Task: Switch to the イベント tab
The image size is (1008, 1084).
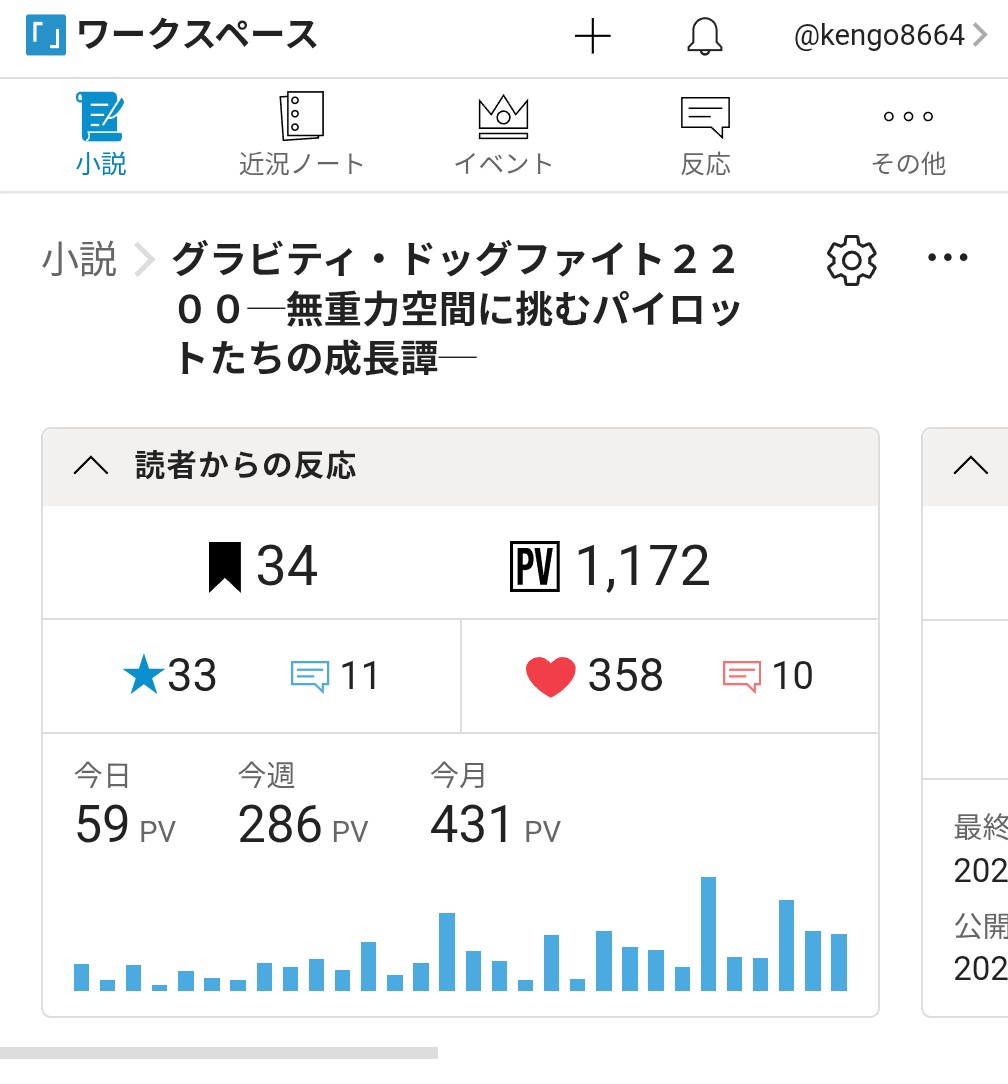Action: tap(503, 135)
